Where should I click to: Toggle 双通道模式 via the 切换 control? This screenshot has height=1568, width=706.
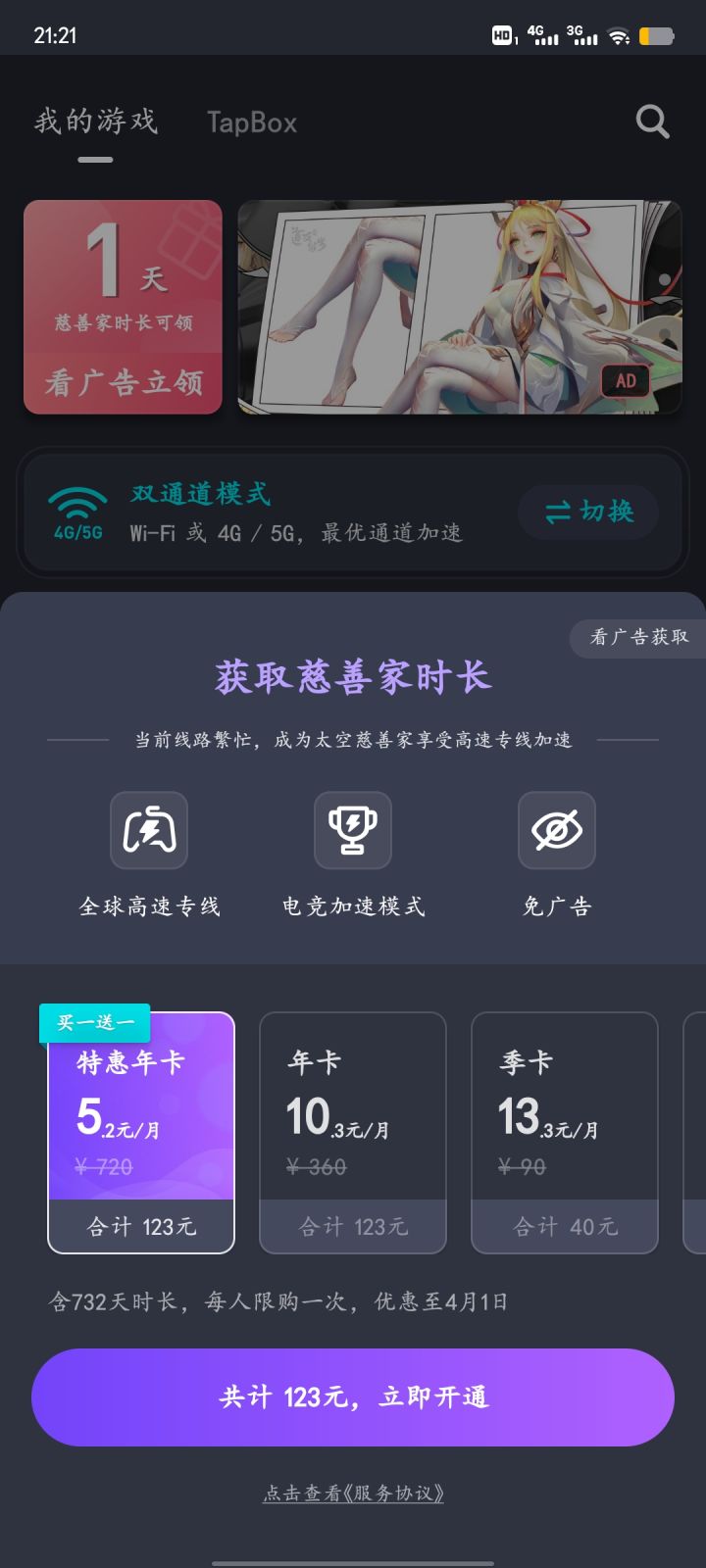587,512
